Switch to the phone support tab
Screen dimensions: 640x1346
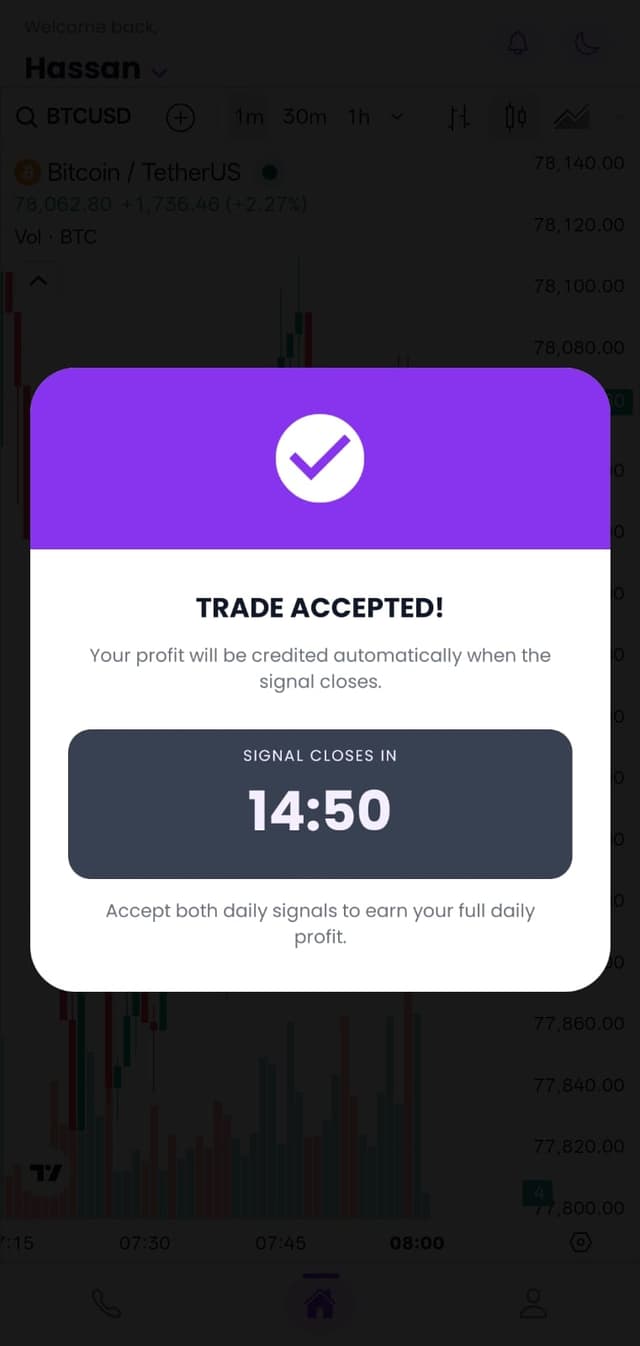106,1303
